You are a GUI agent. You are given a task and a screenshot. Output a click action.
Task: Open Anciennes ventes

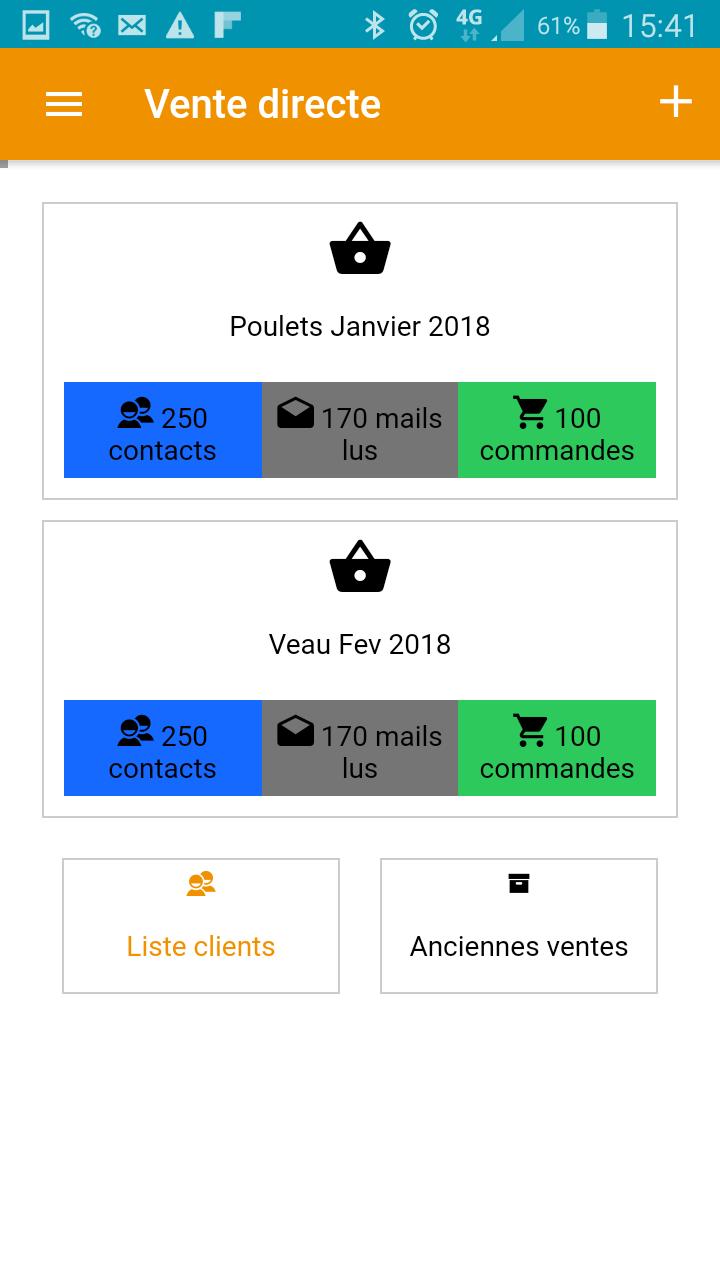point(519,926)
